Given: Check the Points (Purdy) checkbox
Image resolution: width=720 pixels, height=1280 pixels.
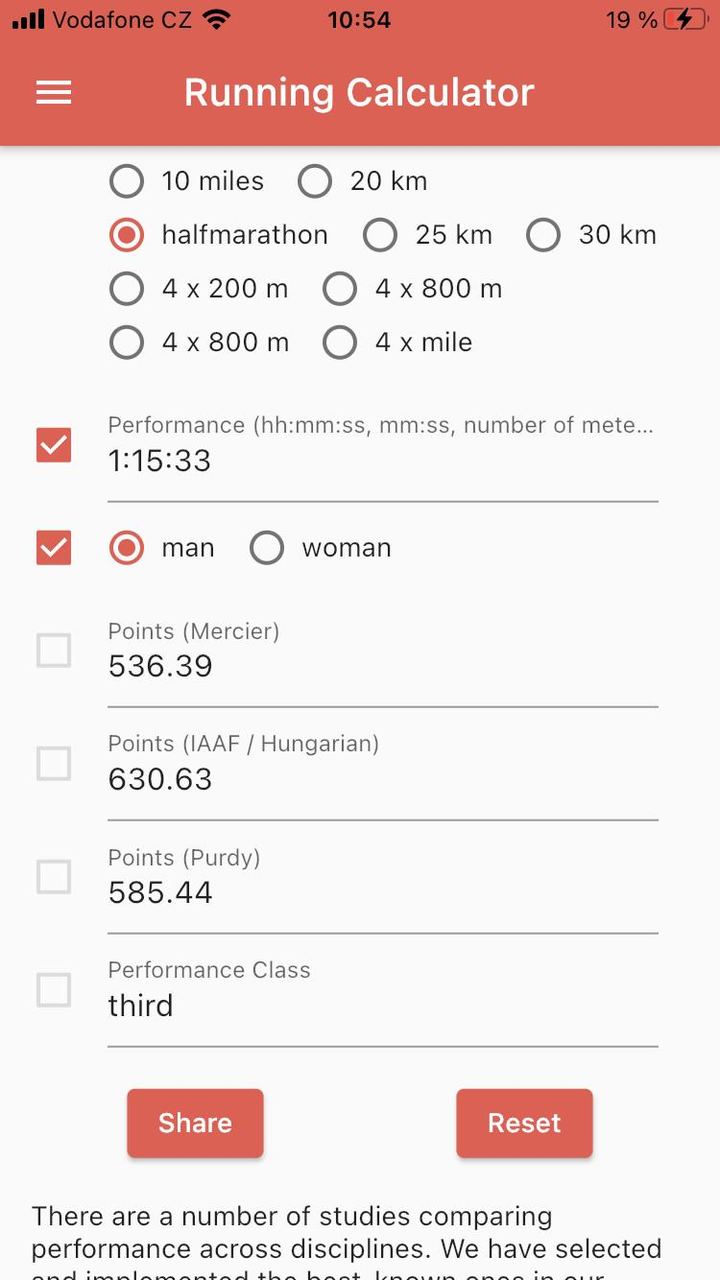Looking at the screenshot, I should tap(53, 877).
